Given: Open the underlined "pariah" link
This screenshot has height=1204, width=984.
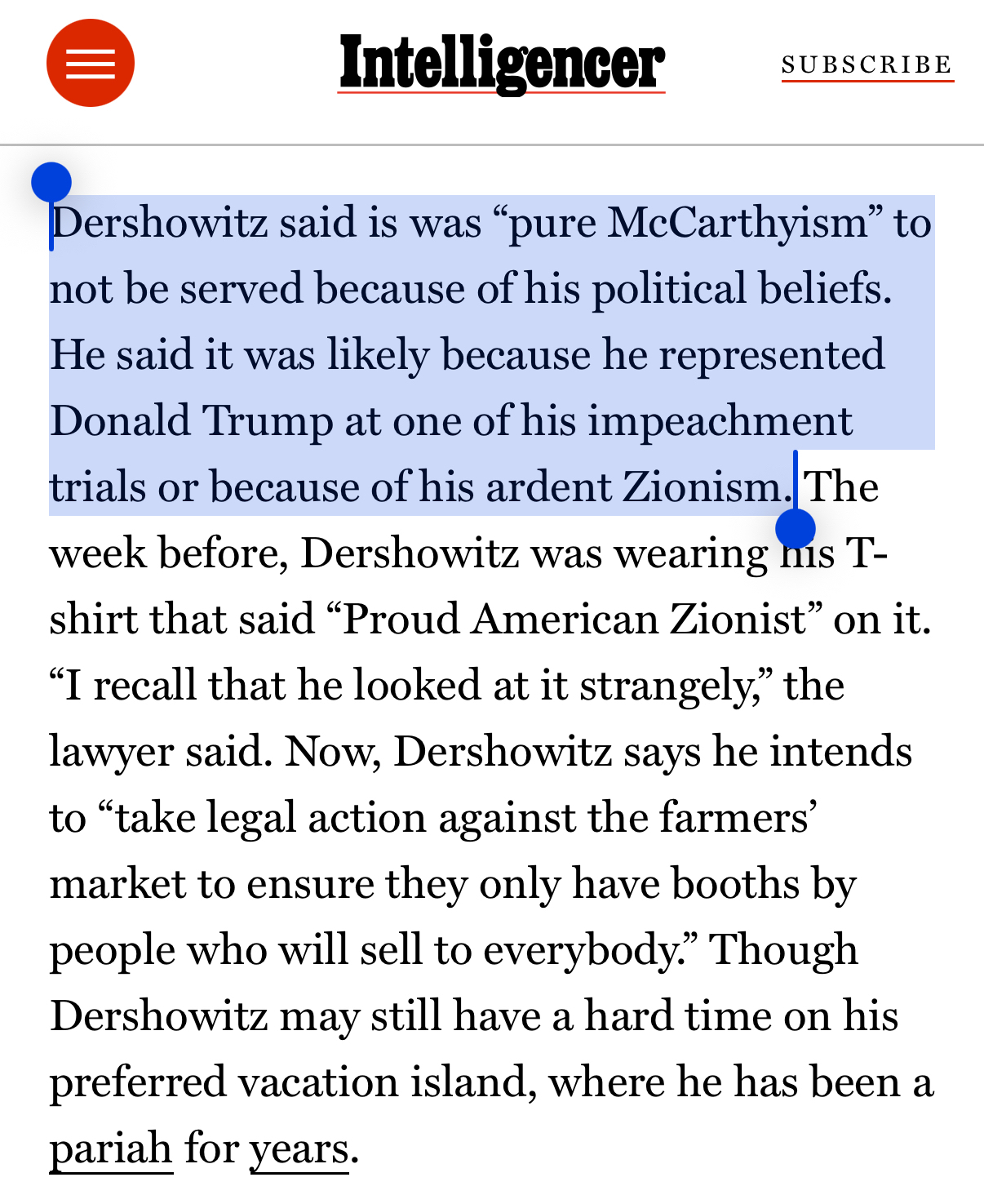Looking at the screenshot, I should [111, 1148].
